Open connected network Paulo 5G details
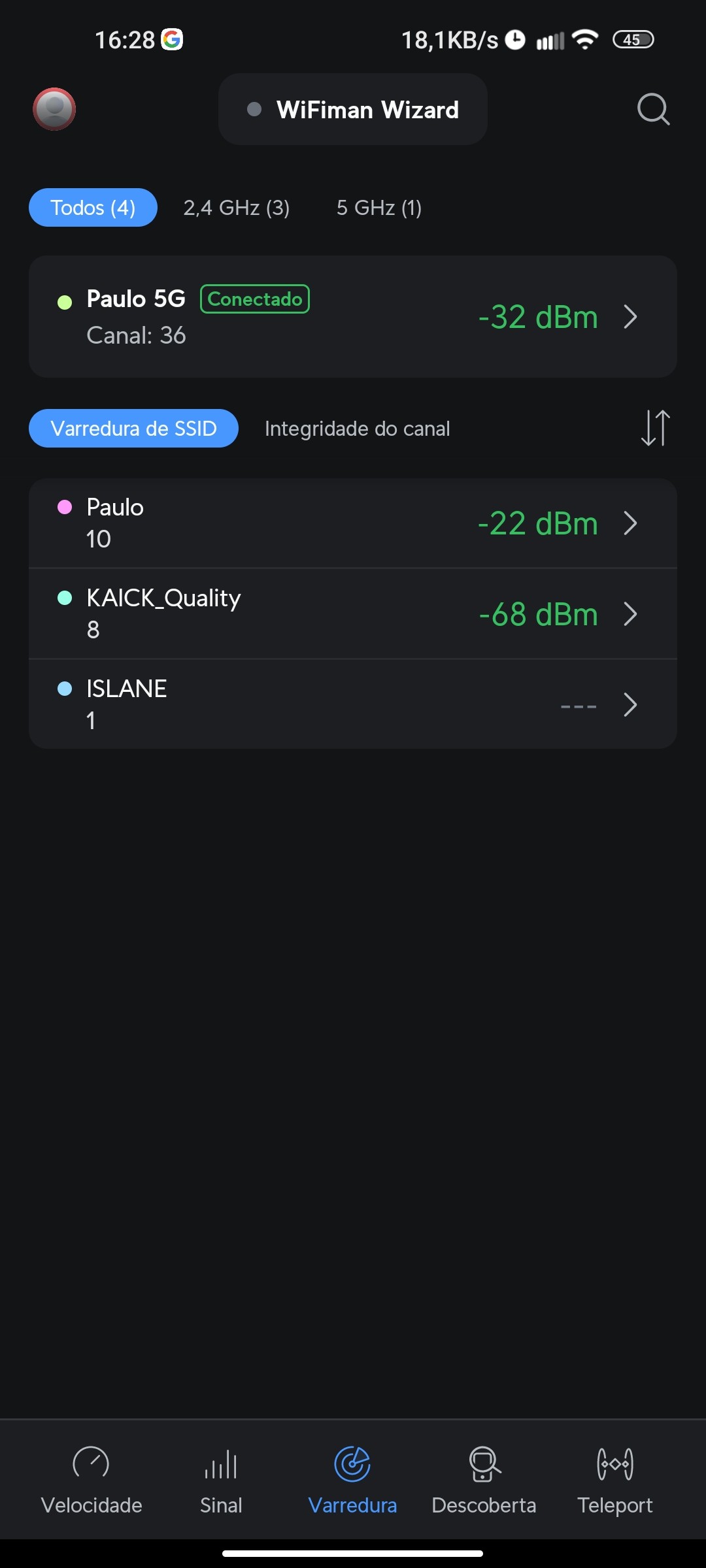The width and height of the screenshot is (706, 1568). point(353,317)
